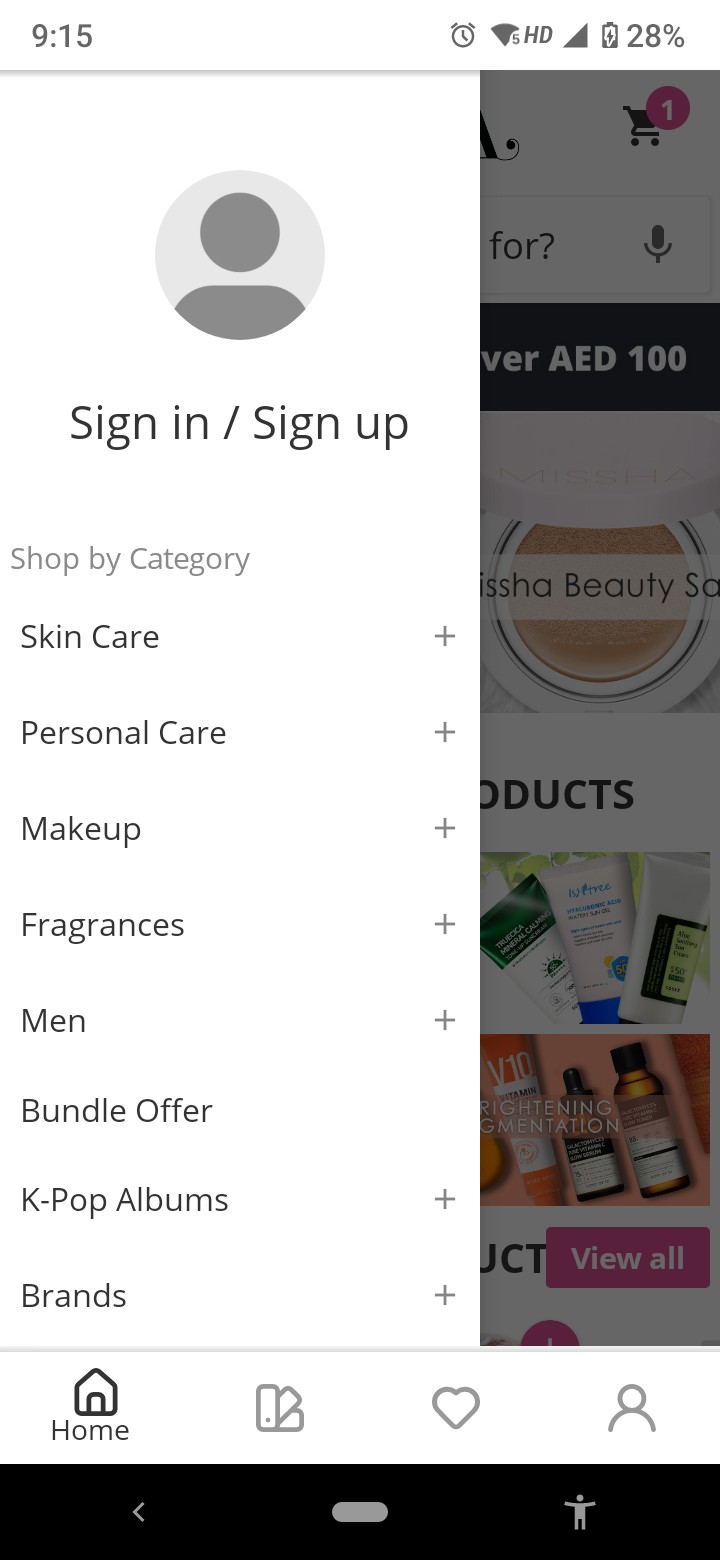Open the wishlist heart tab
Viewport: 720px width, 1560px height.
(x=456, y=1407)
